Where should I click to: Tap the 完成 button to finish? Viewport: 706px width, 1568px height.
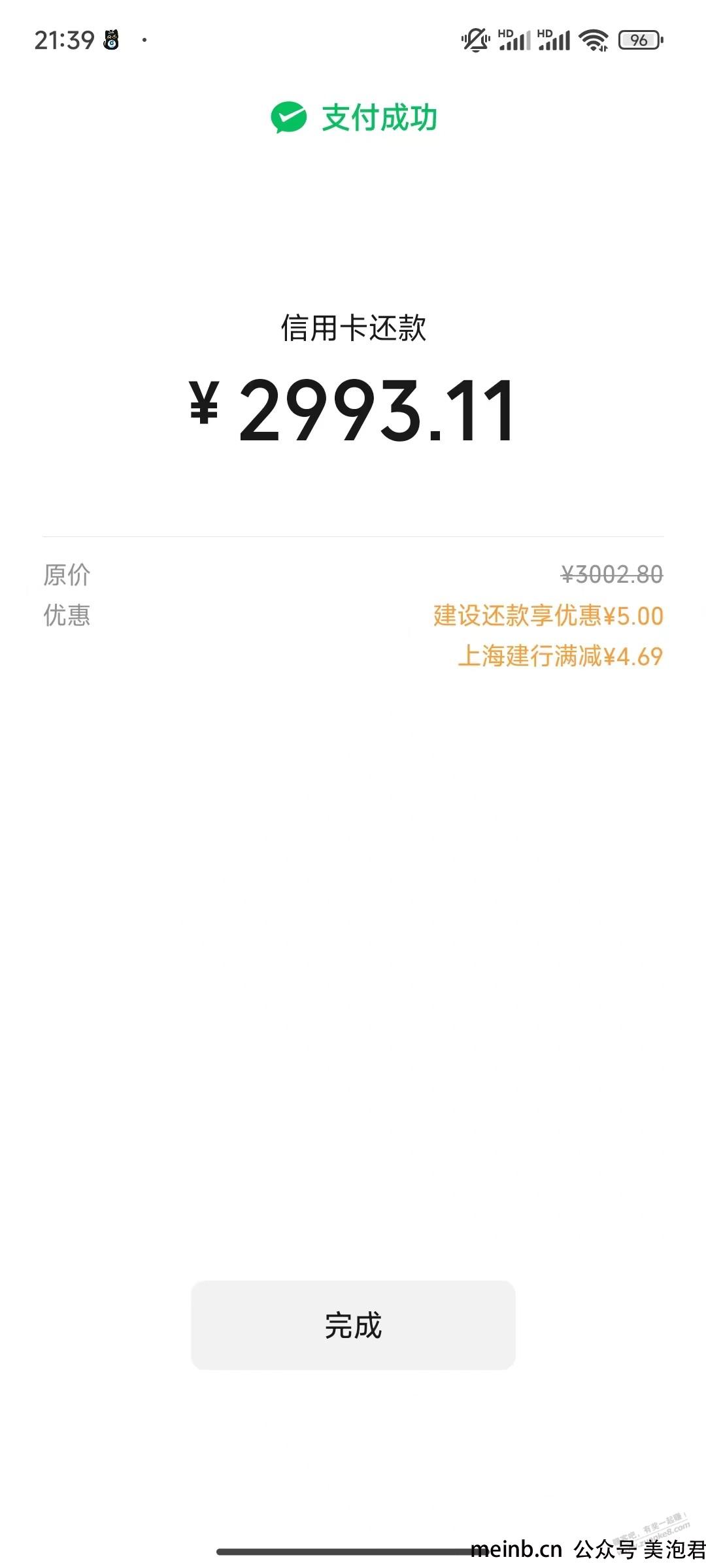[353, 1325]
